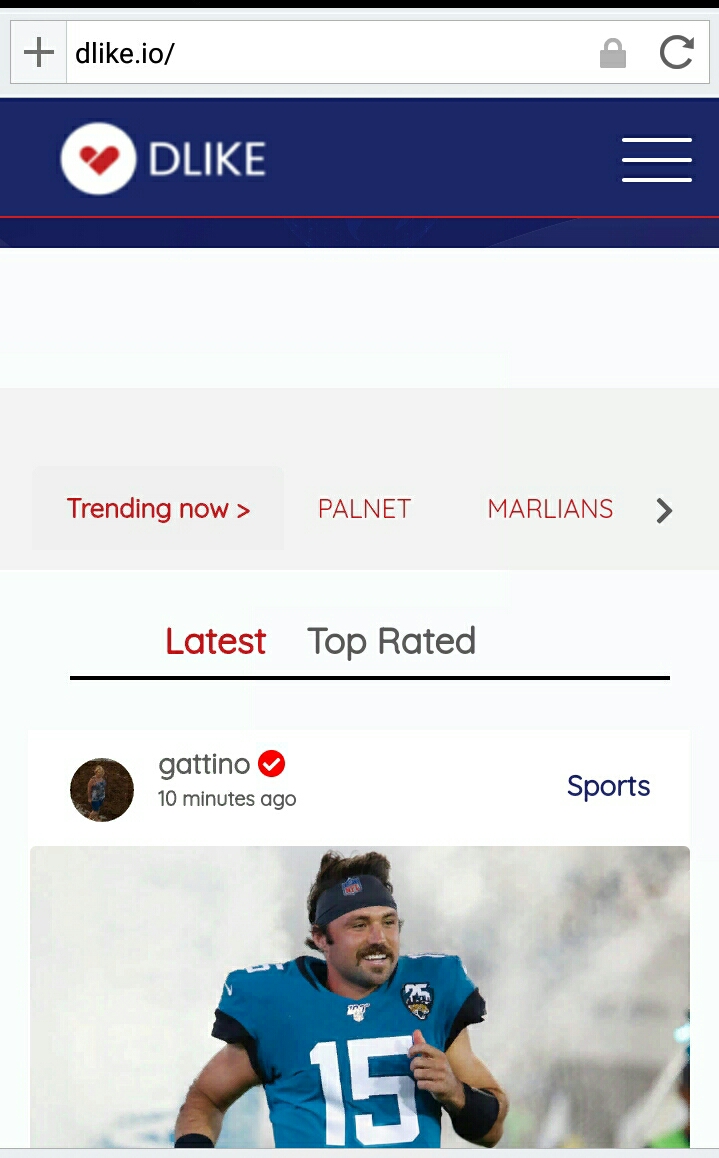
Task: Open the PALNET trending tag
Action: (364, 509)
